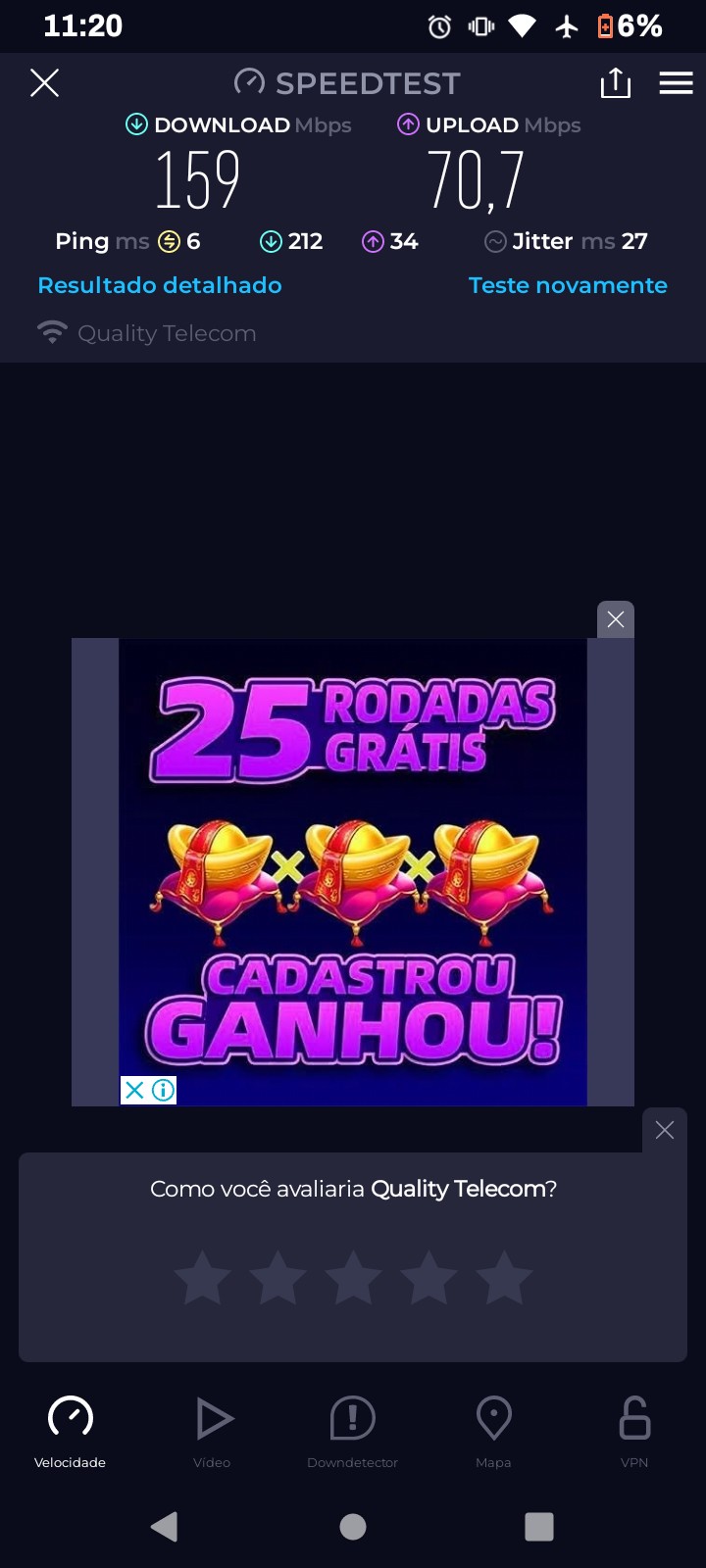The image size is (706, 1568).
Task: Close the speed test result
Action: pos(44,83)
